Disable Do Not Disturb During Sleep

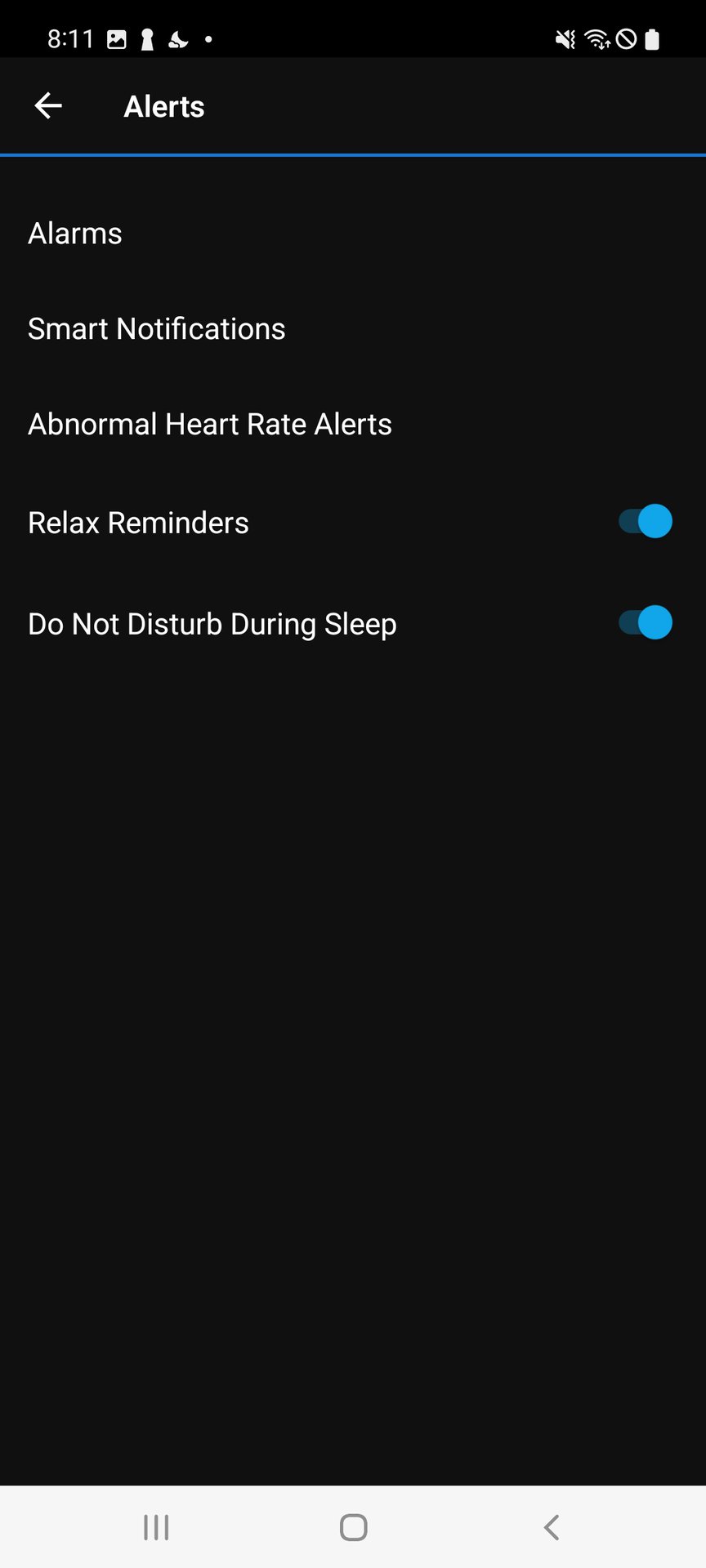pos(645,623)
